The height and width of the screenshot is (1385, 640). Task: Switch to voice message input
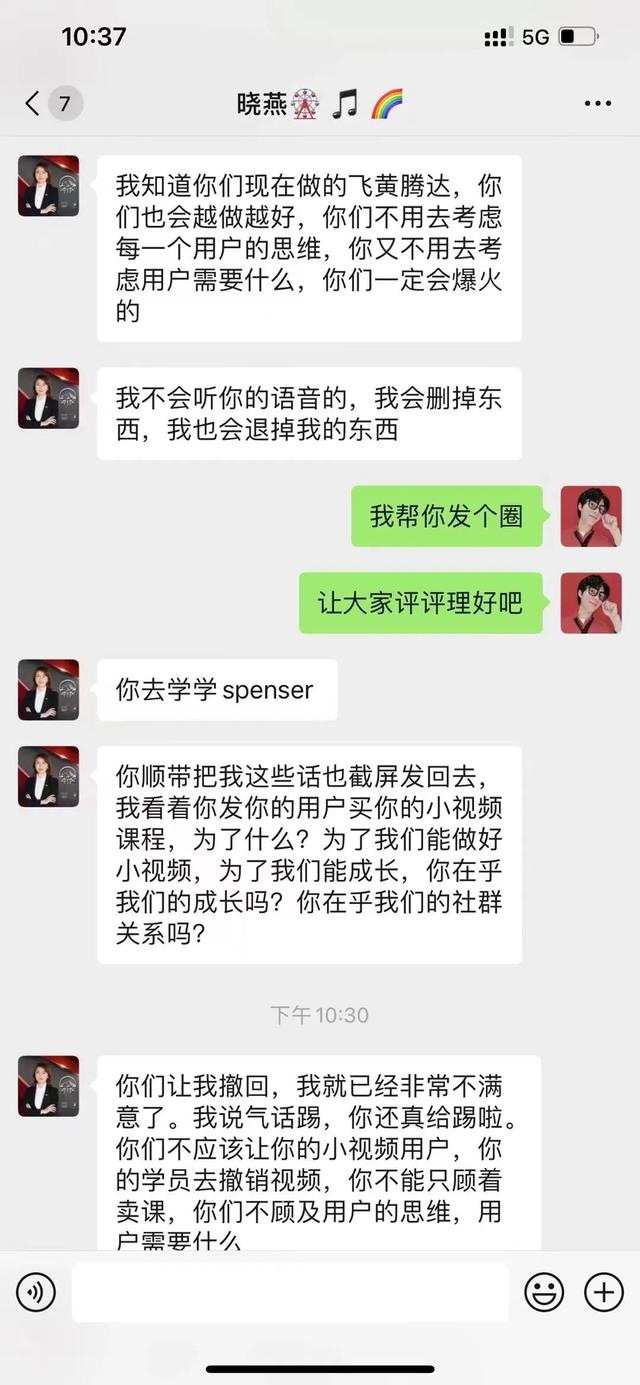point(36,1293)
